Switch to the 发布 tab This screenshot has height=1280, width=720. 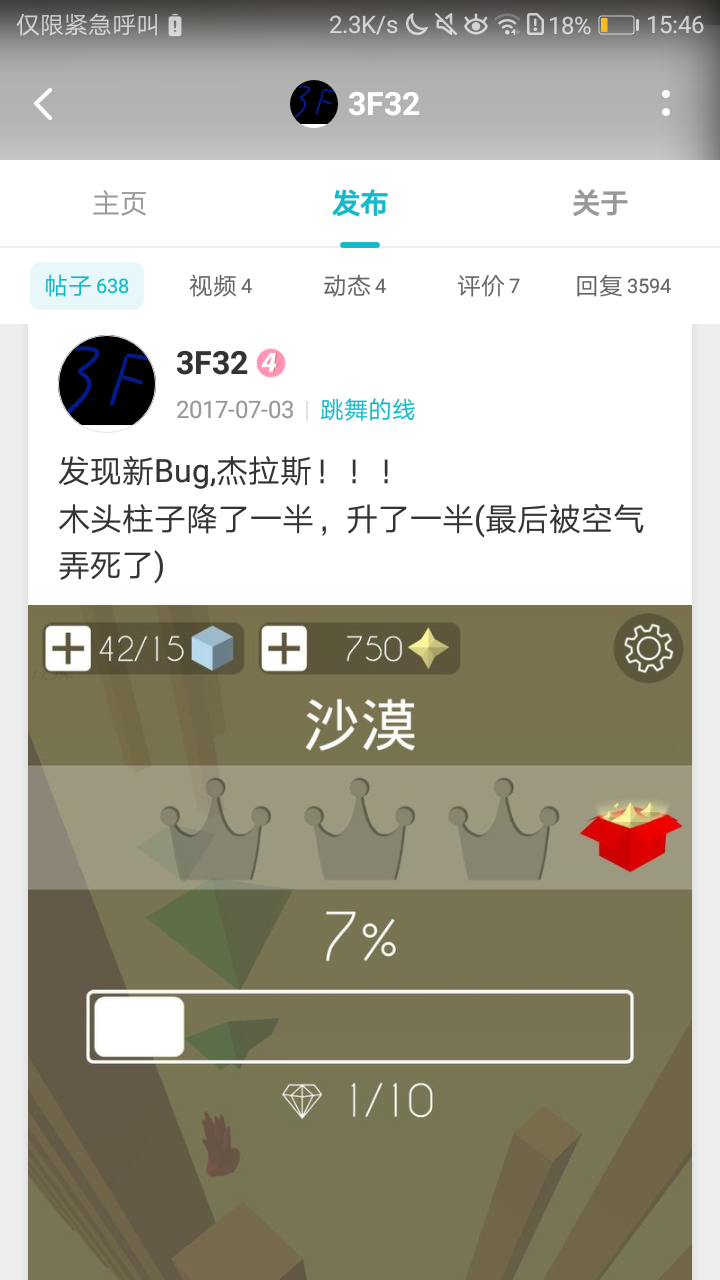(359, 203)
